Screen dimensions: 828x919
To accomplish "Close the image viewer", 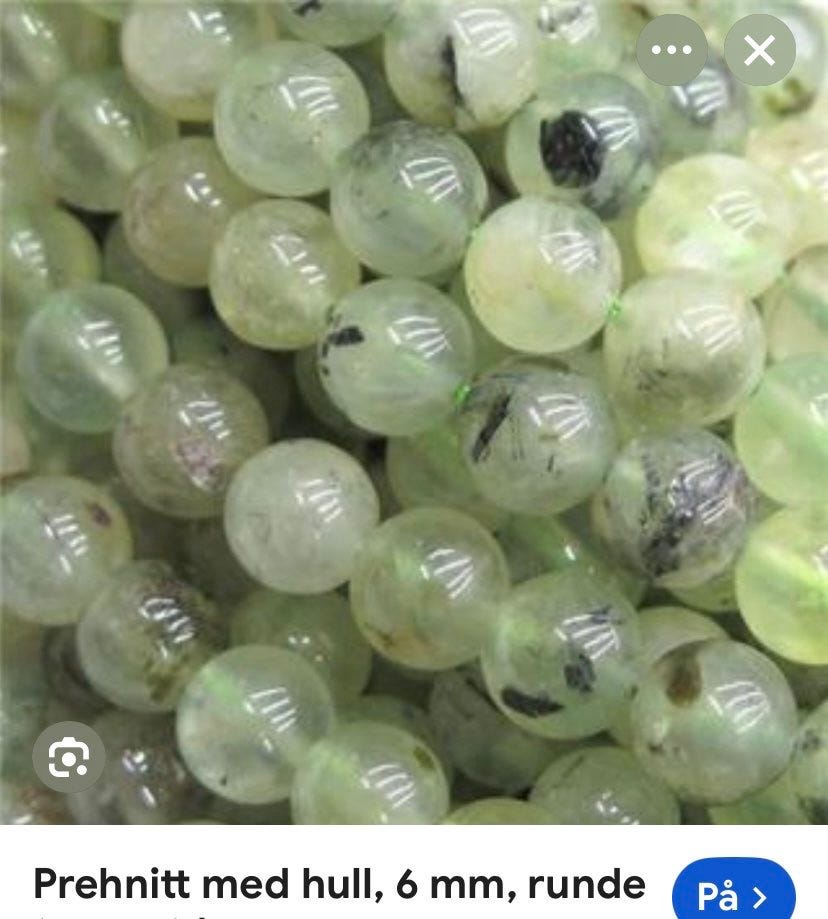I will pos(759,51).
